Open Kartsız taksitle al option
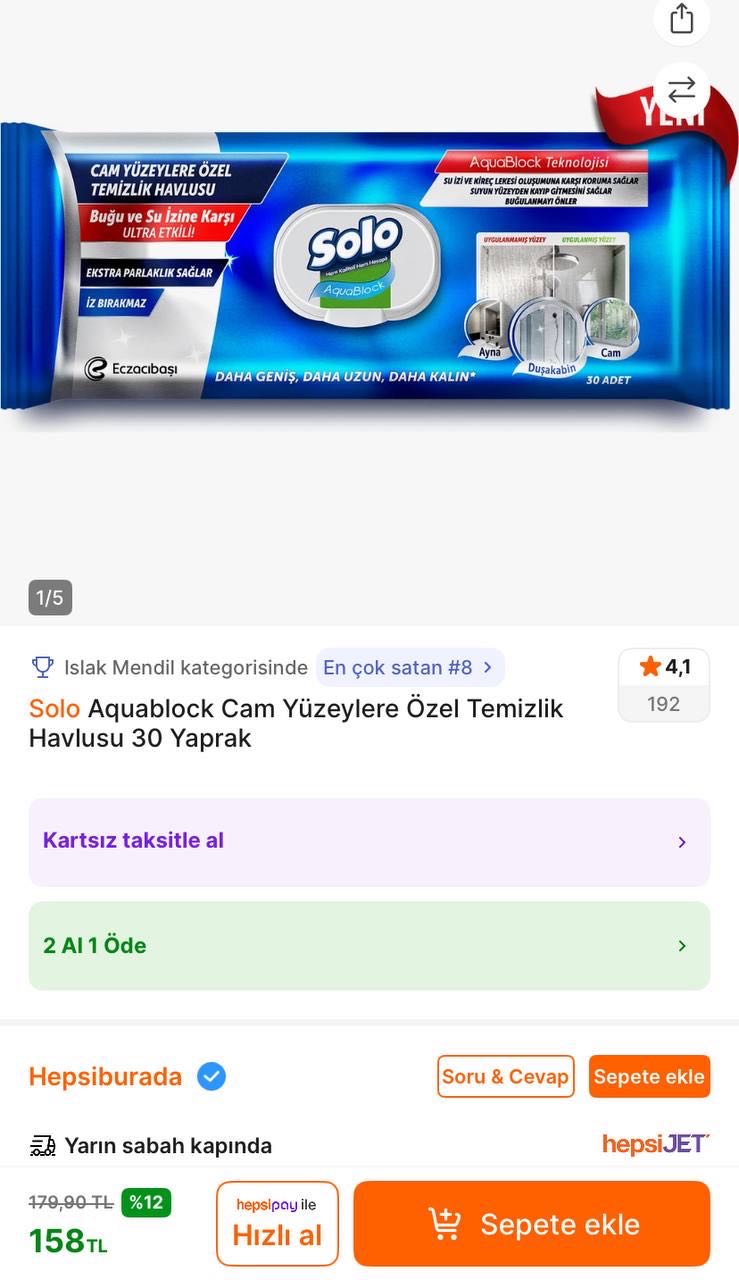 [x=369, y=842]
